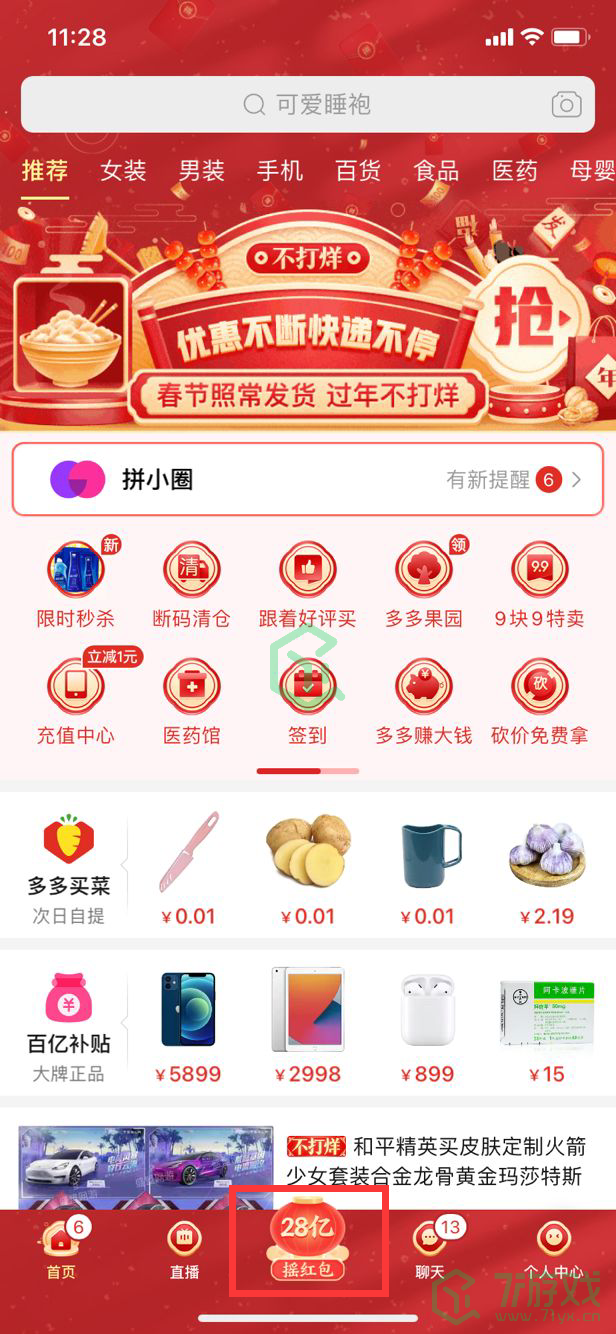Switch to the 直播 tab

coord(184,1250)
